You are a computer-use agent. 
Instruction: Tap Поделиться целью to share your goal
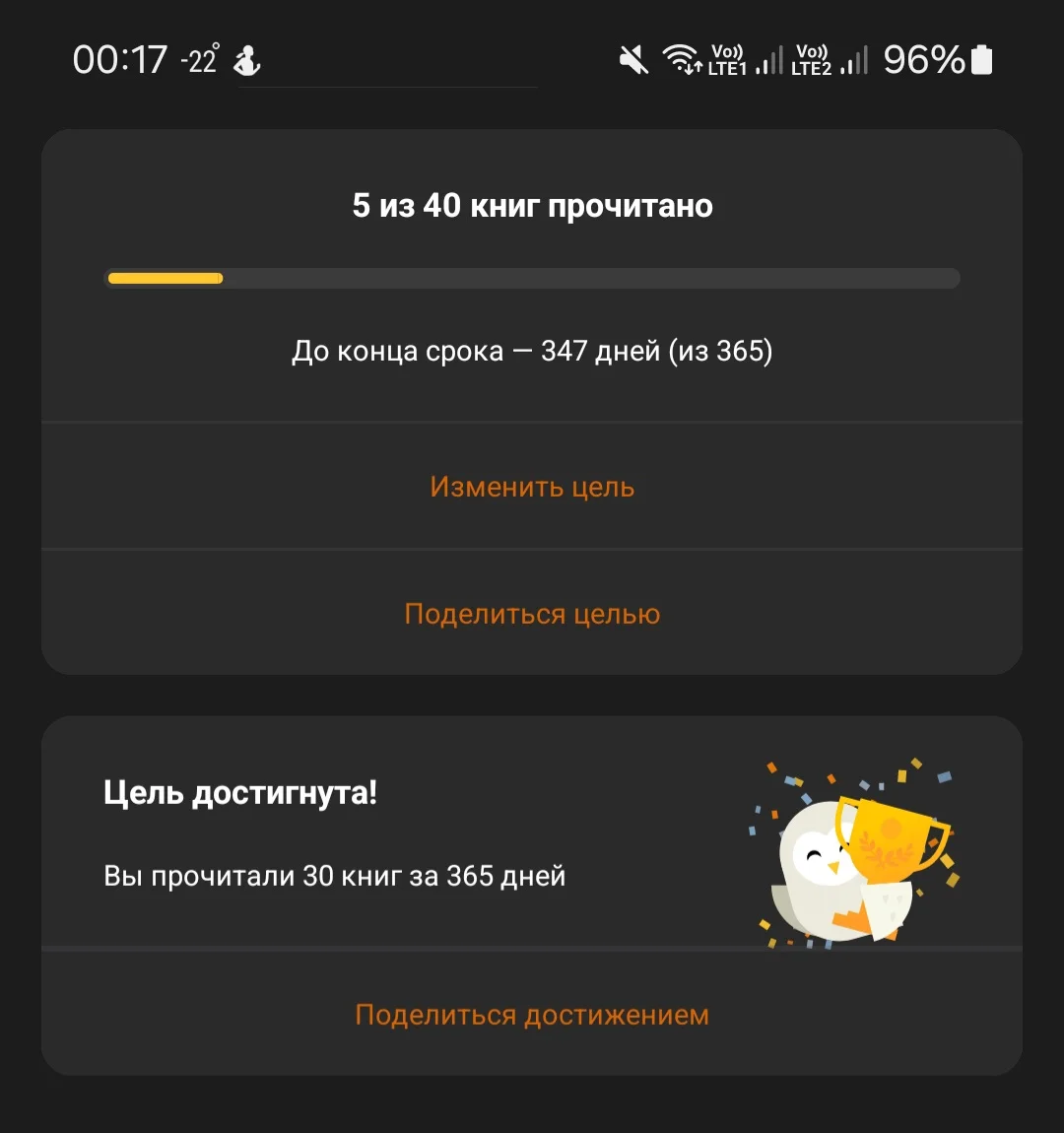(x=532, y=613)
